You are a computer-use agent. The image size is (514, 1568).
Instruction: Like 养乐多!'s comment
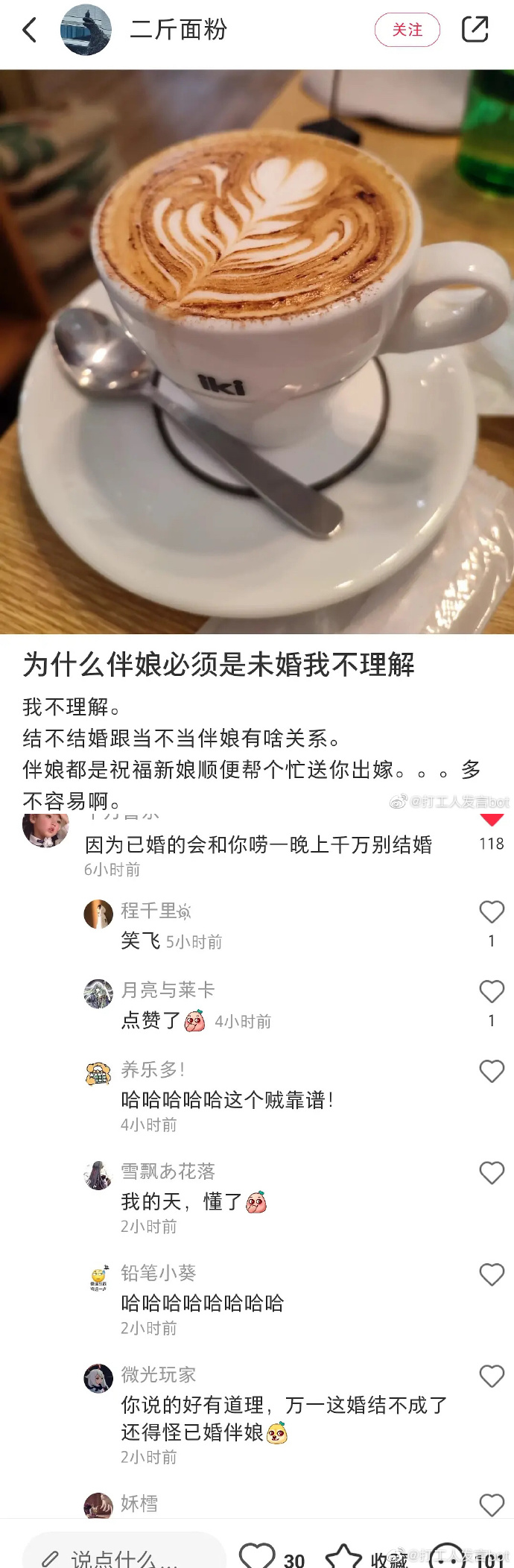pyautogui.click(x=492, y=1072)
